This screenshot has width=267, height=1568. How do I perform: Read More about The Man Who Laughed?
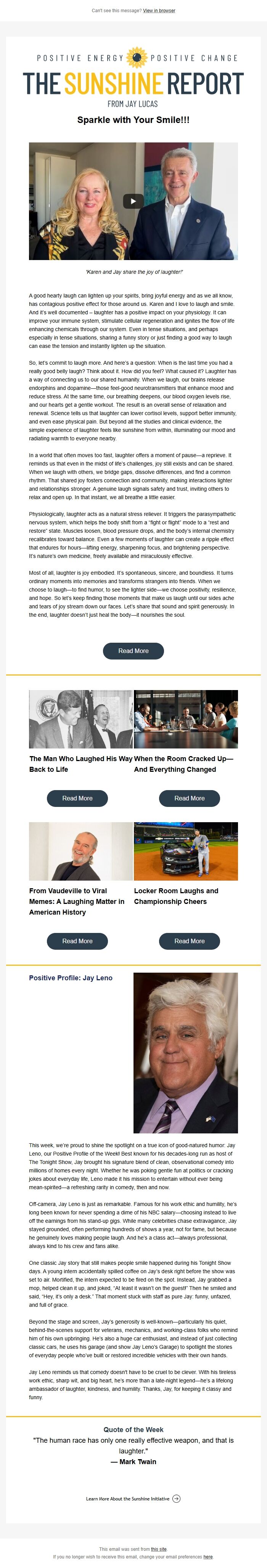pos(77,798)
